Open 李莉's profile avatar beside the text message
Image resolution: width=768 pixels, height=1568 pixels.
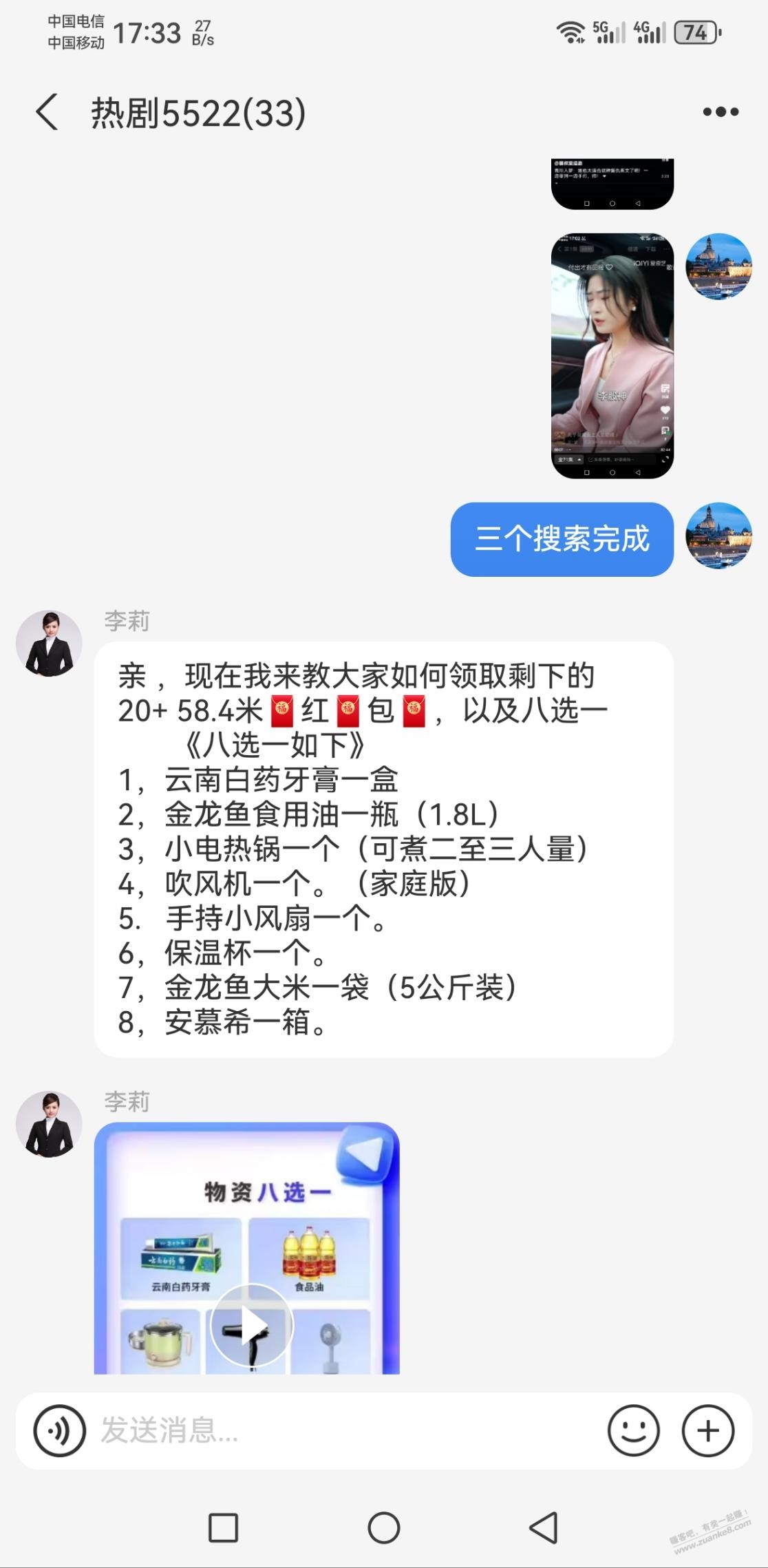point(49,643)
